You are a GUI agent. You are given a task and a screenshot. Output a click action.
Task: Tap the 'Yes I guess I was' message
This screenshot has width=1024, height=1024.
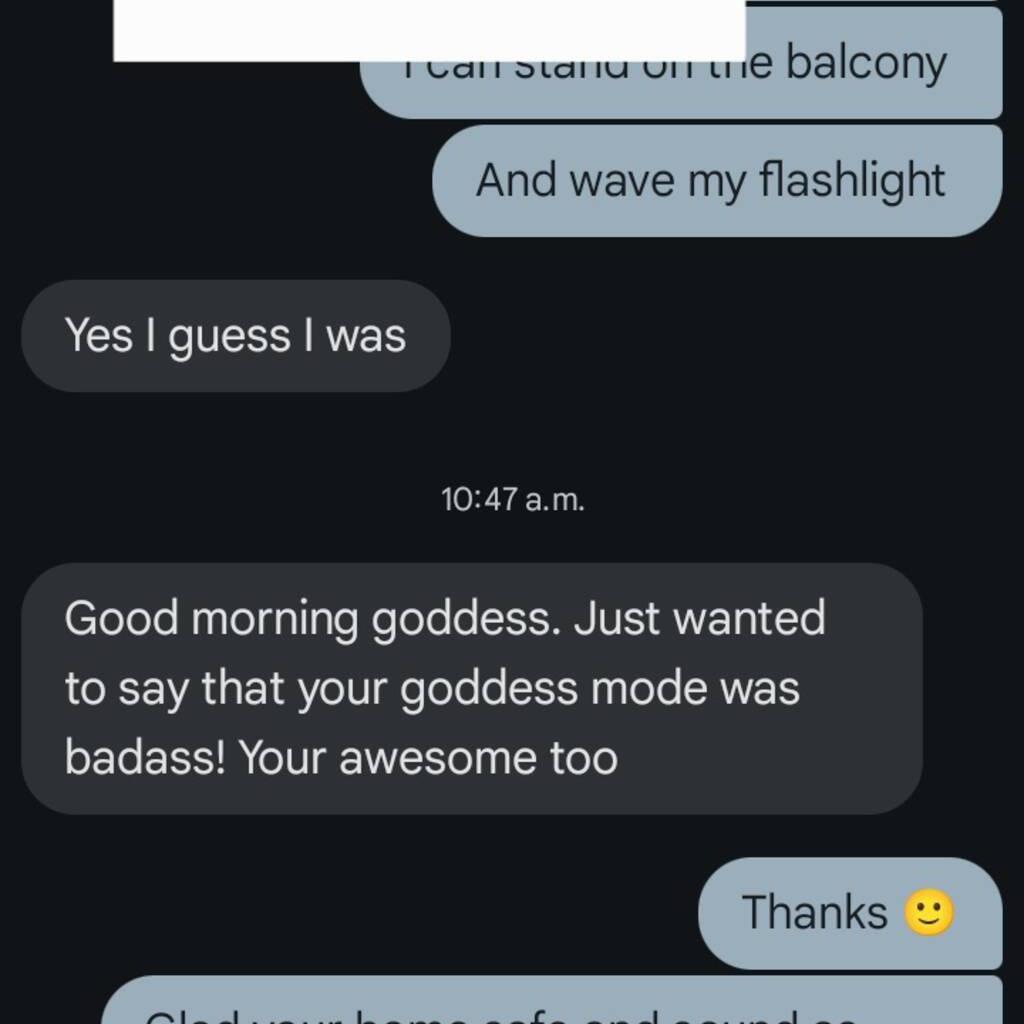point(236,336)
